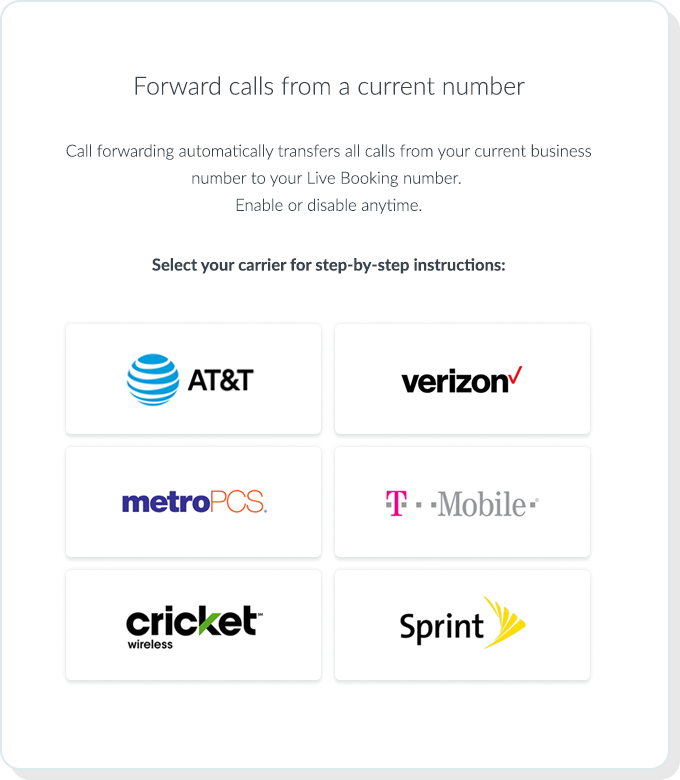680x780 pixels.
Task: Choose Verizon for forwarding instructions
Action: click(x=462, y=379)
